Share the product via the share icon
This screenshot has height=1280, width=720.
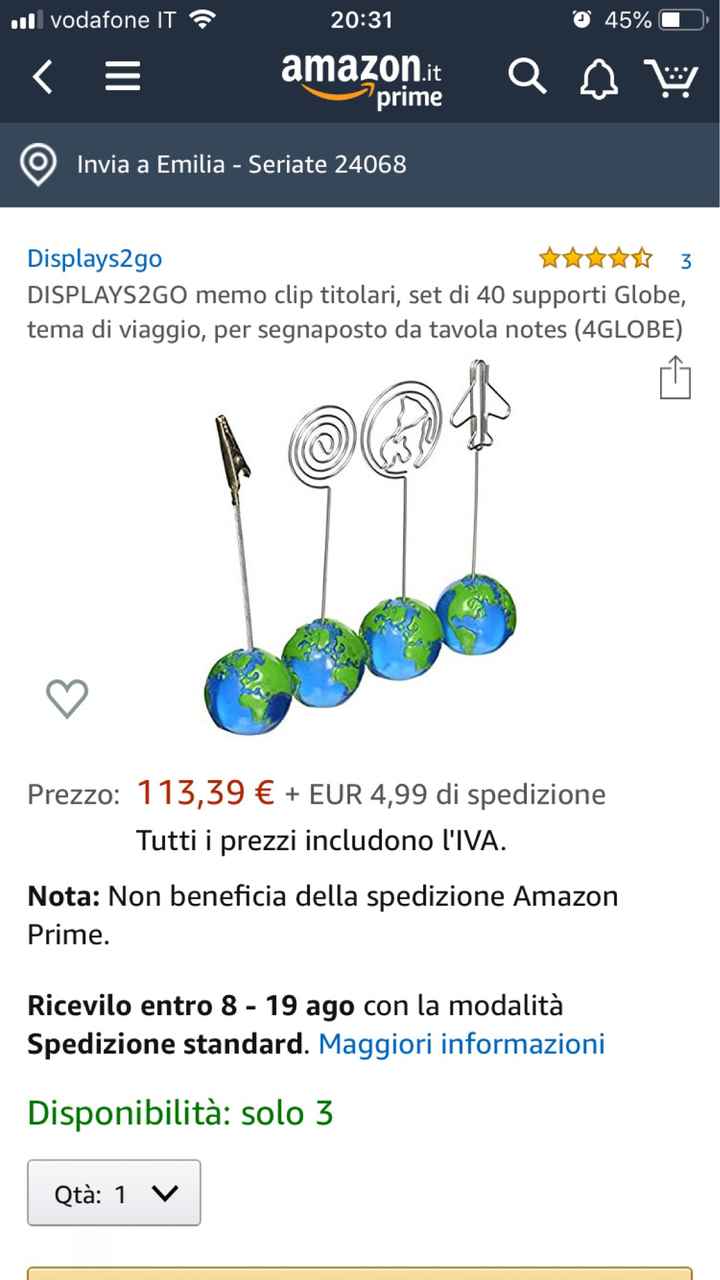tap(676, 378)
